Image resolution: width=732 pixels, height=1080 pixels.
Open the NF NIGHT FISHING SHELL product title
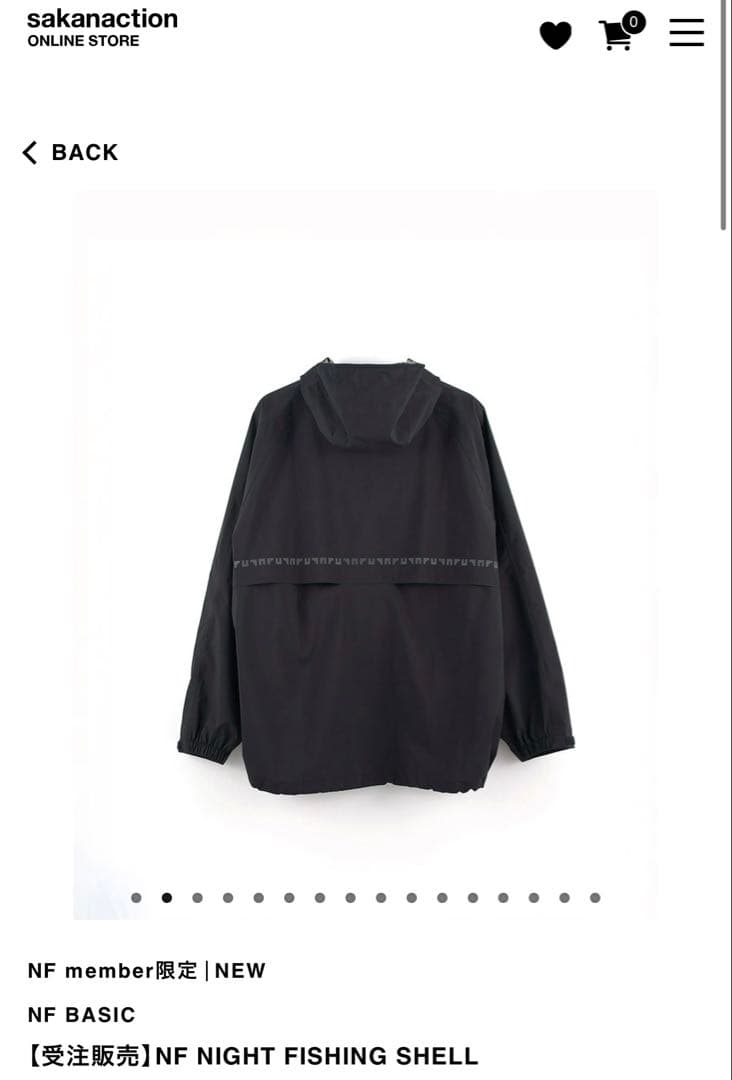coord(255,1055)
